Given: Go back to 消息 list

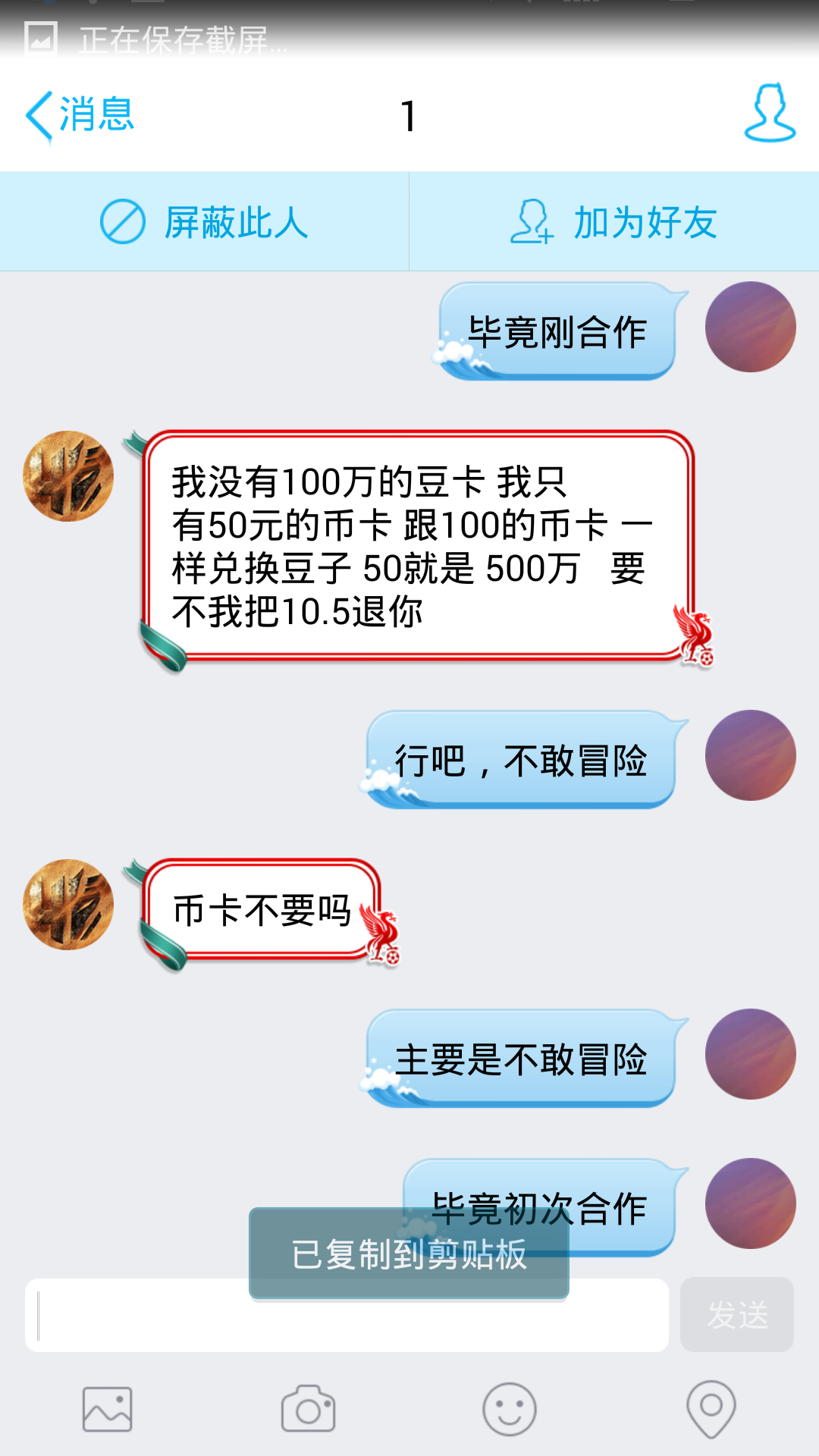Looking at the screenshot, I should pyautogui.click(x=80, y=115).
